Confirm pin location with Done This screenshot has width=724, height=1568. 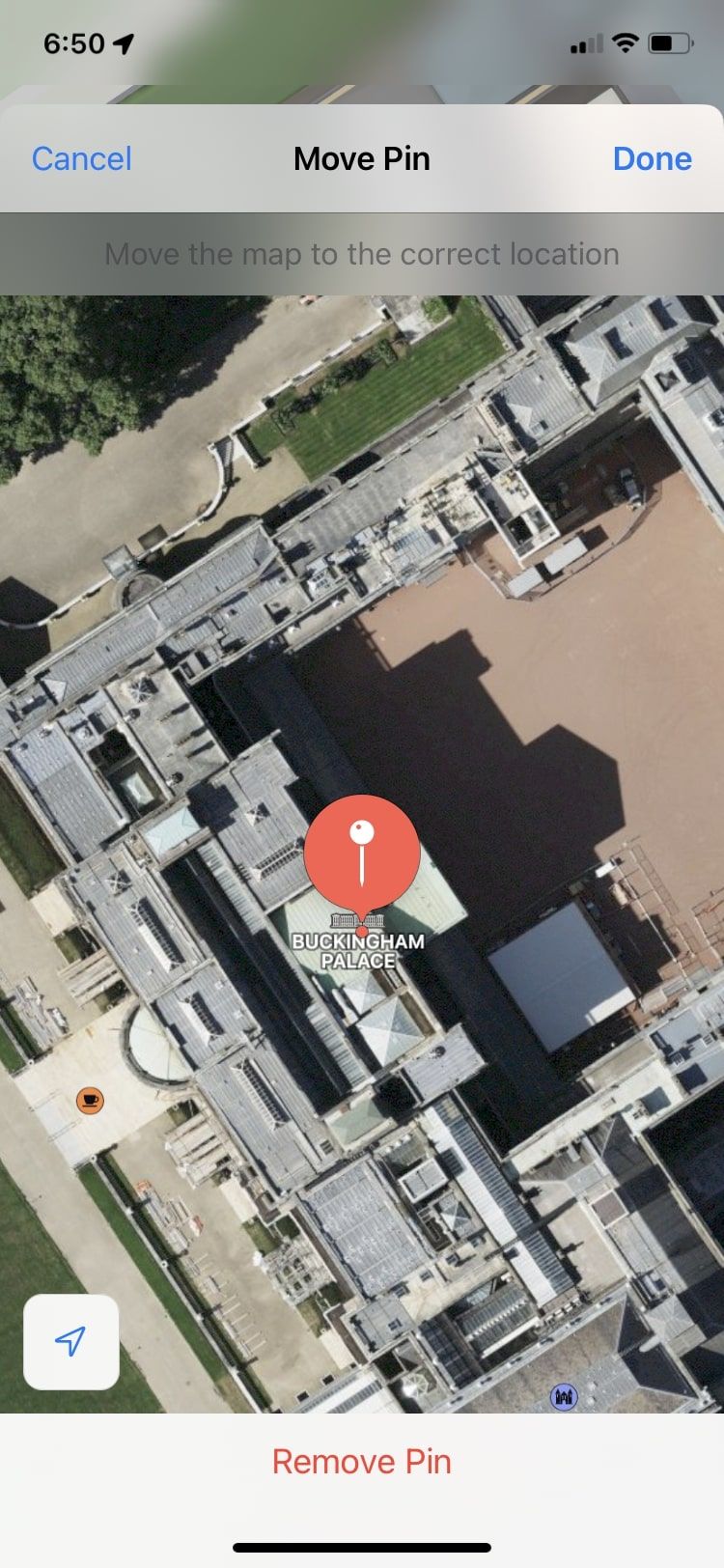652,159
